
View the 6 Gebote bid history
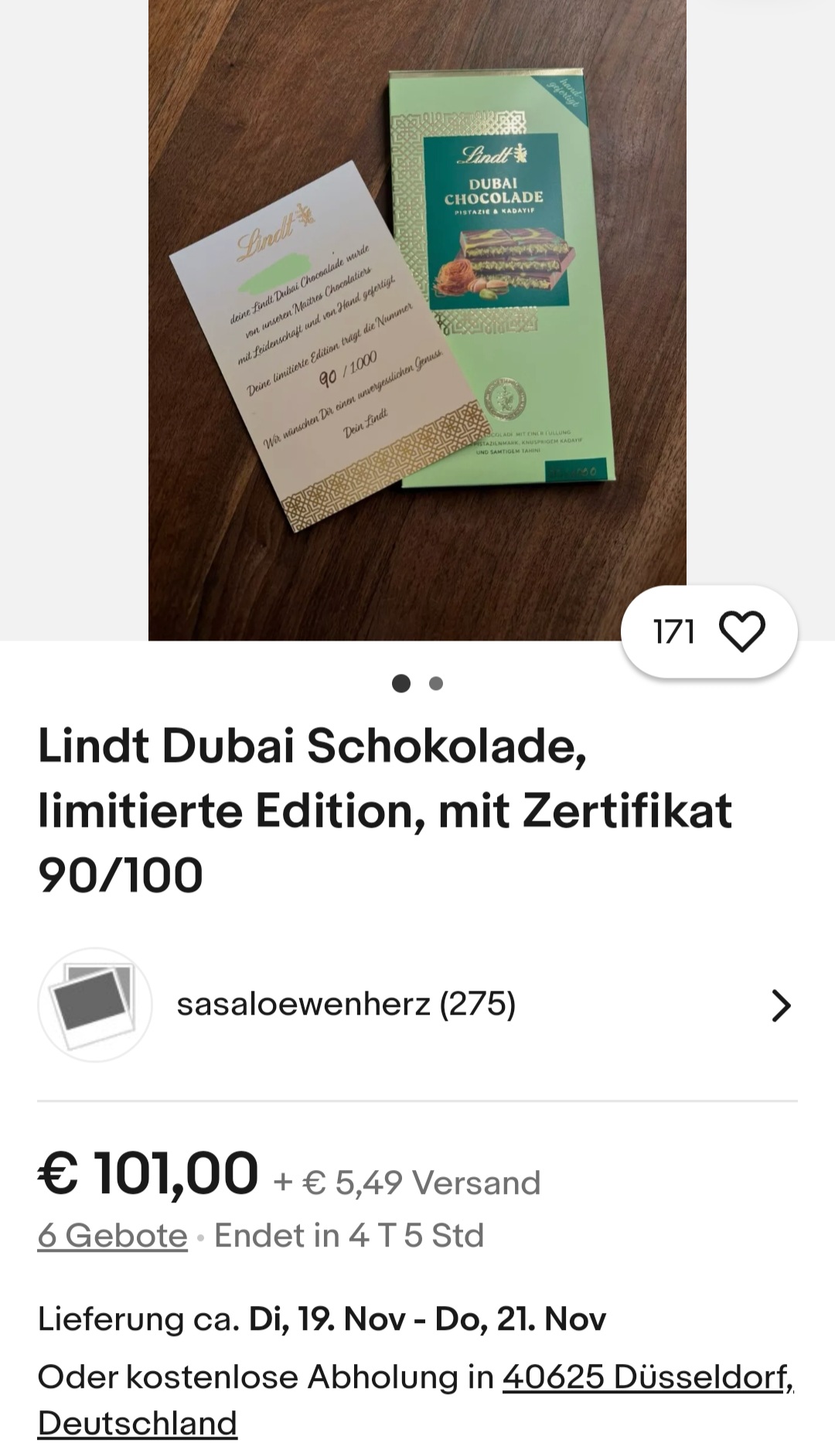click(113, 1235)
